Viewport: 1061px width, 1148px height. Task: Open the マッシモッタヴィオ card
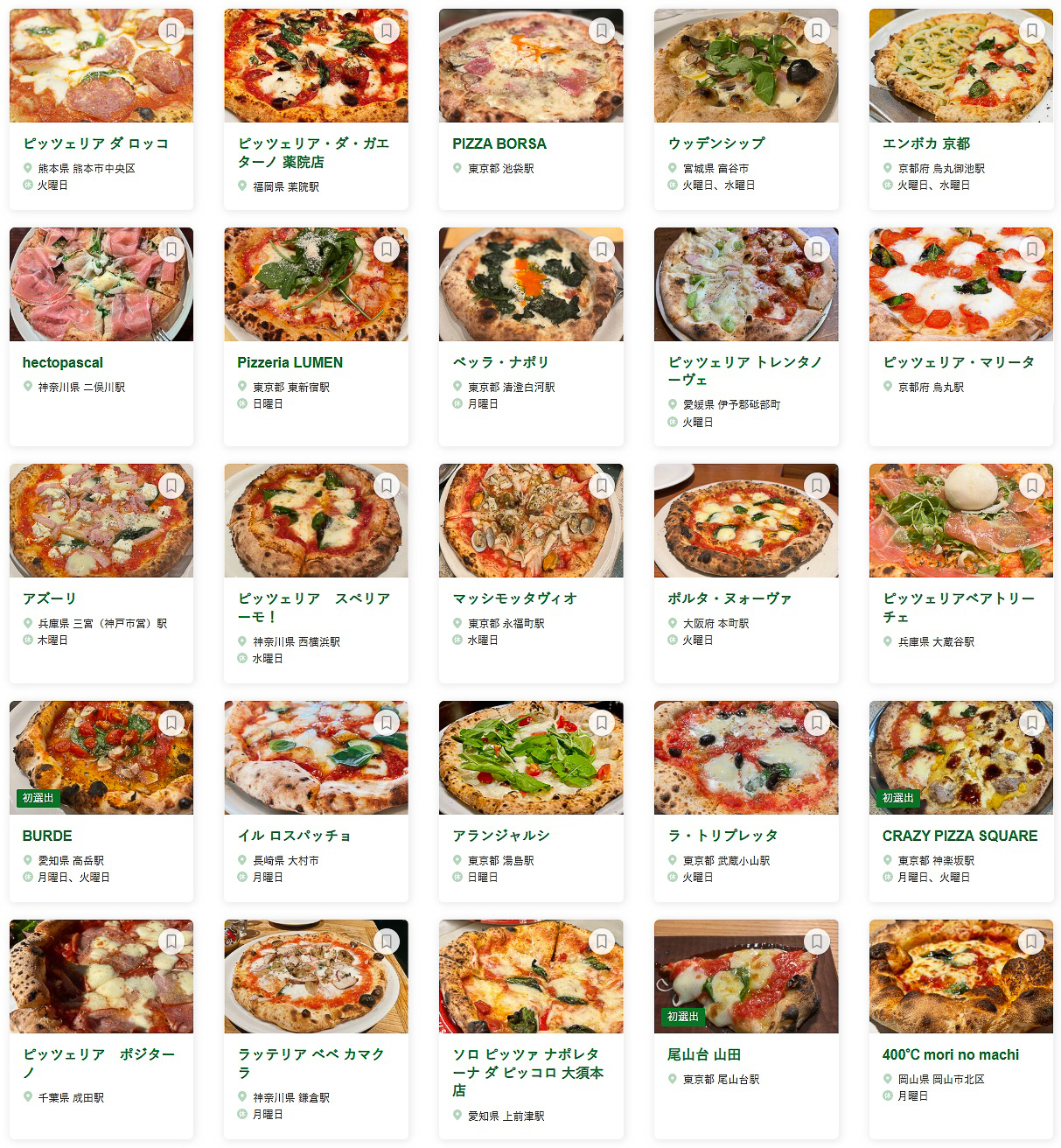pos(514,598)
